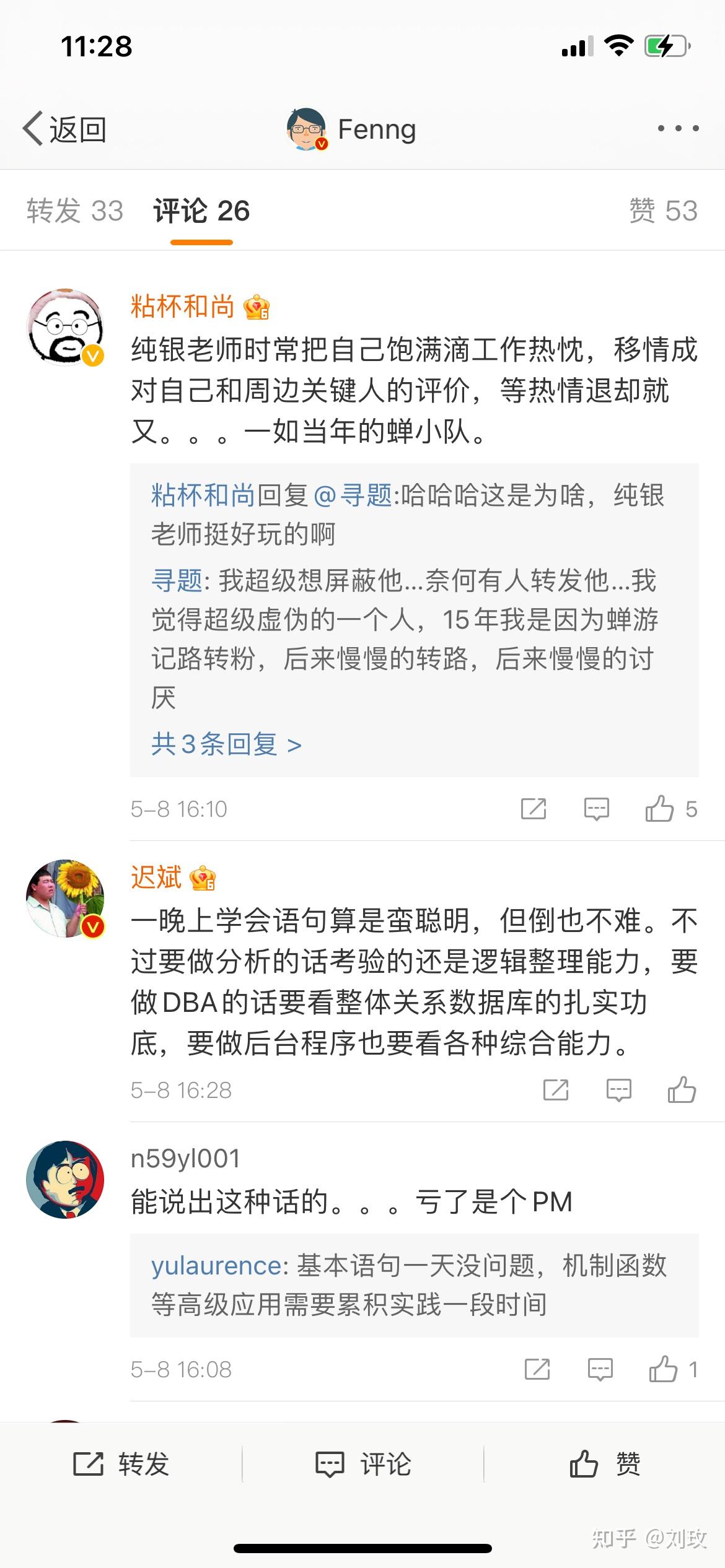The width and height of the screenshot is (725, 1568).
Task: Tap 评论 in the bottom bar
Action: pos(363,1464)
